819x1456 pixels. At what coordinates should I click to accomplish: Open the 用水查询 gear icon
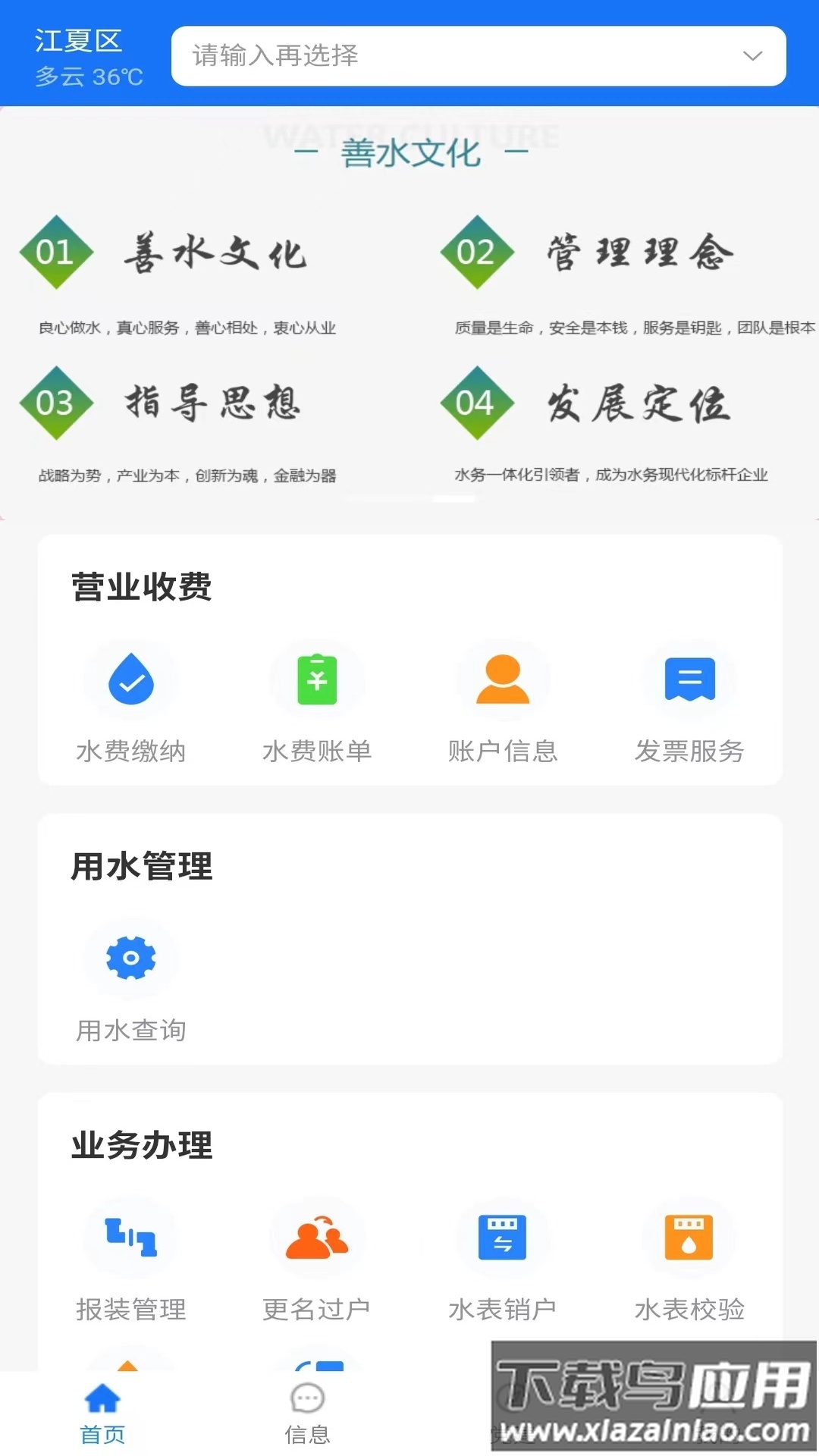(x=130, y=958)
